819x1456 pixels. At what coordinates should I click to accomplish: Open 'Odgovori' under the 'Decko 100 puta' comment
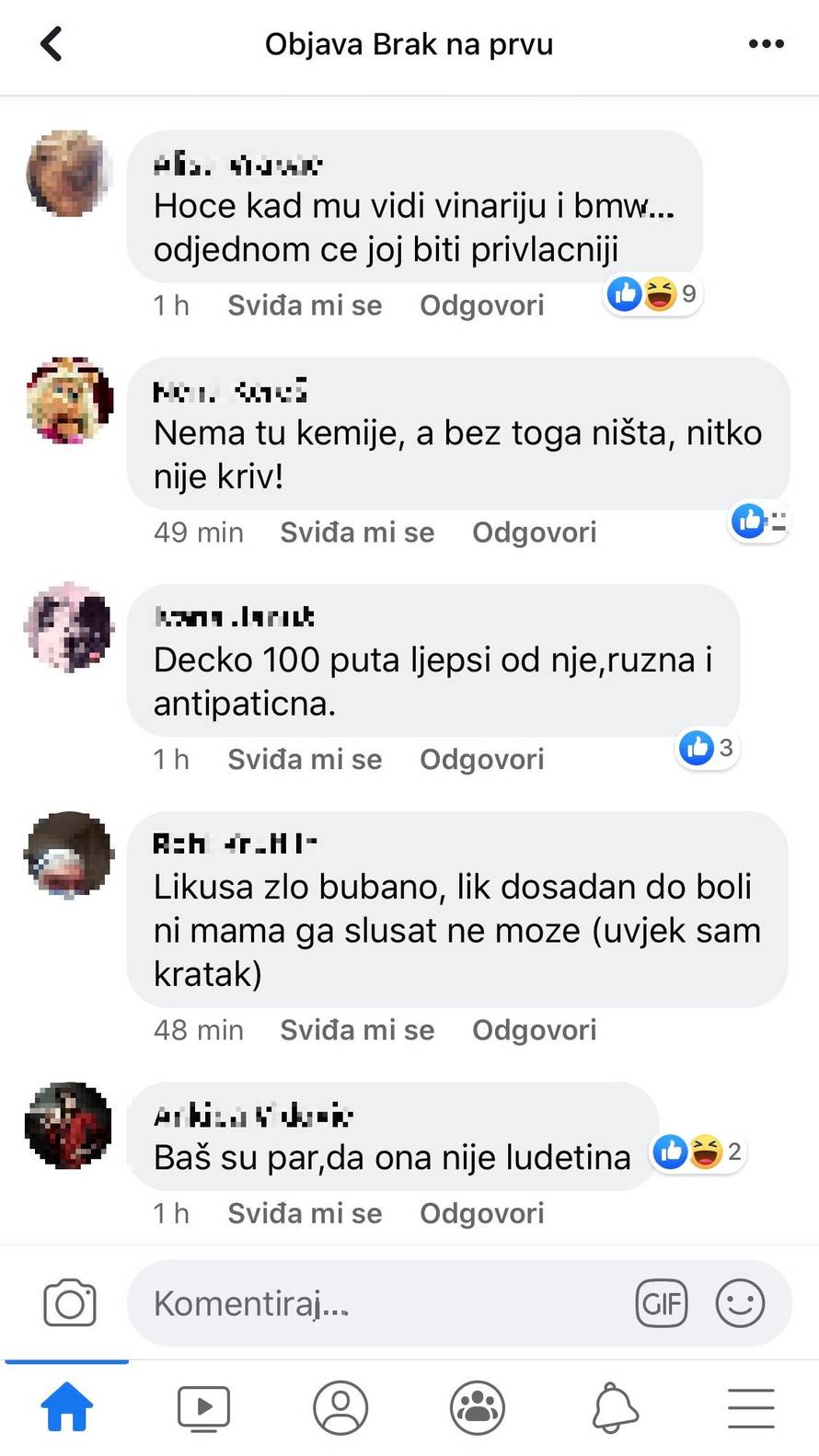pyautogui.click(x=481, y=759)
